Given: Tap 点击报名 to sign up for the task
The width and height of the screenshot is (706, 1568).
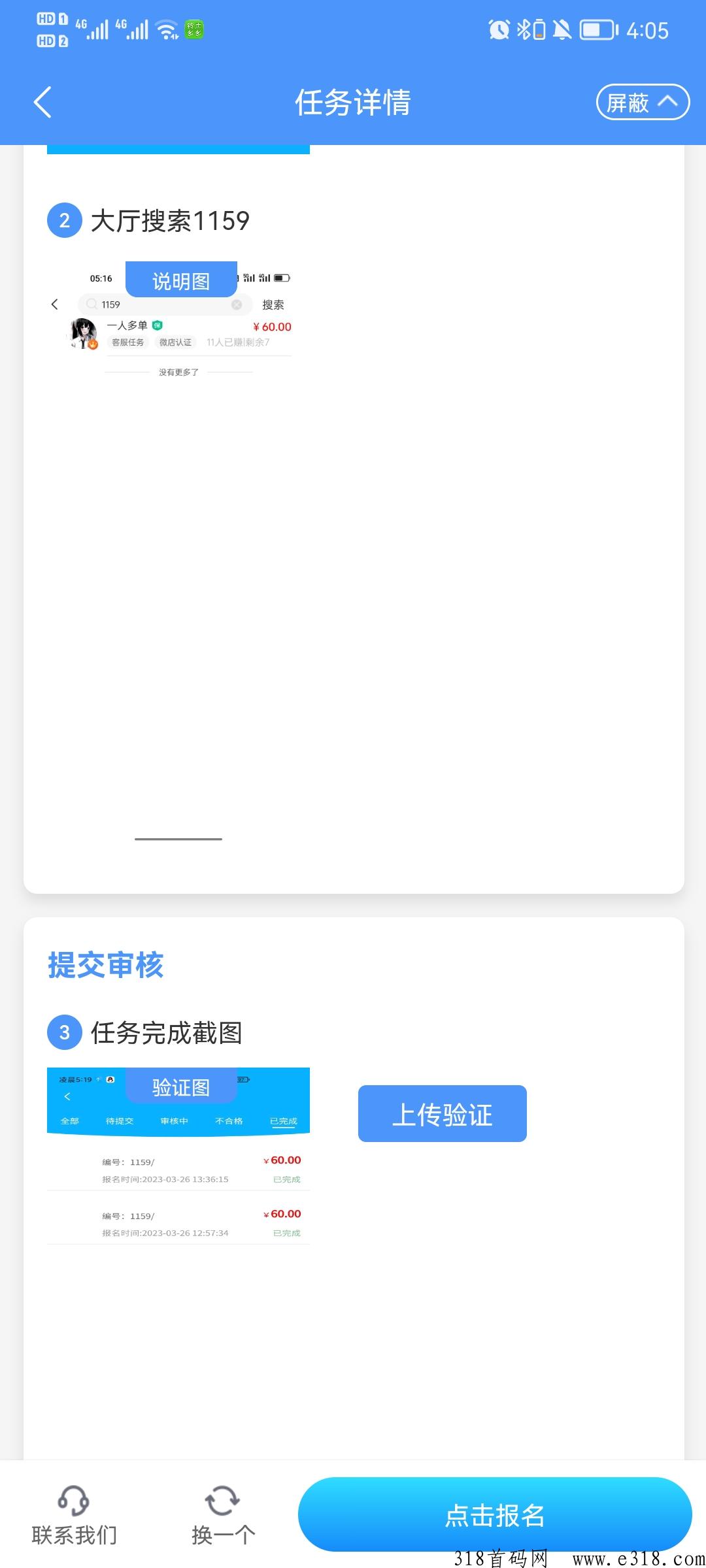Looking at the screenshot, I should [495, 1515].
